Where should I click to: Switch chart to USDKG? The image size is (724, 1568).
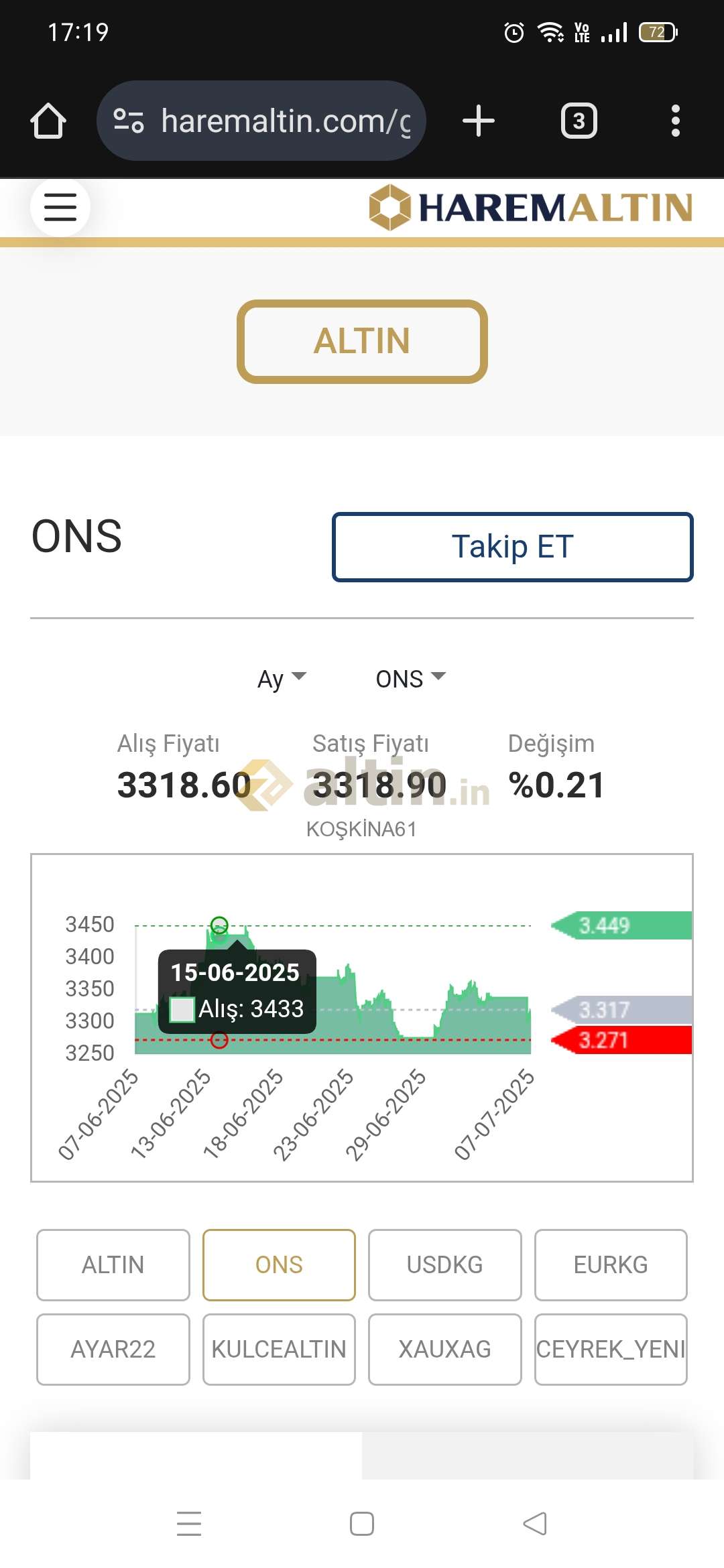(445, 1265)
